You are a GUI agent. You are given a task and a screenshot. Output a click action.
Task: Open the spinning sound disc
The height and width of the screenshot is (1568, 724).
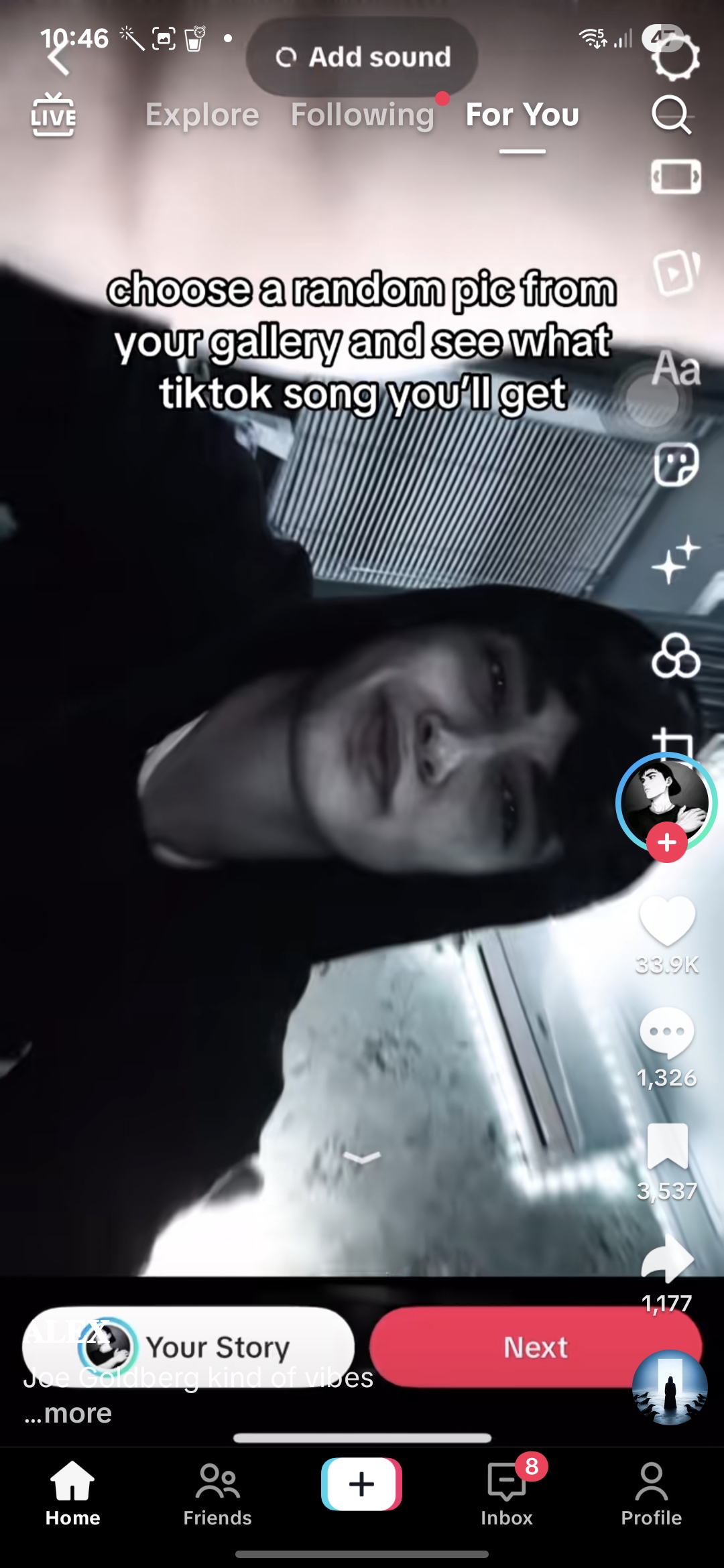[x=670, y=1387]
